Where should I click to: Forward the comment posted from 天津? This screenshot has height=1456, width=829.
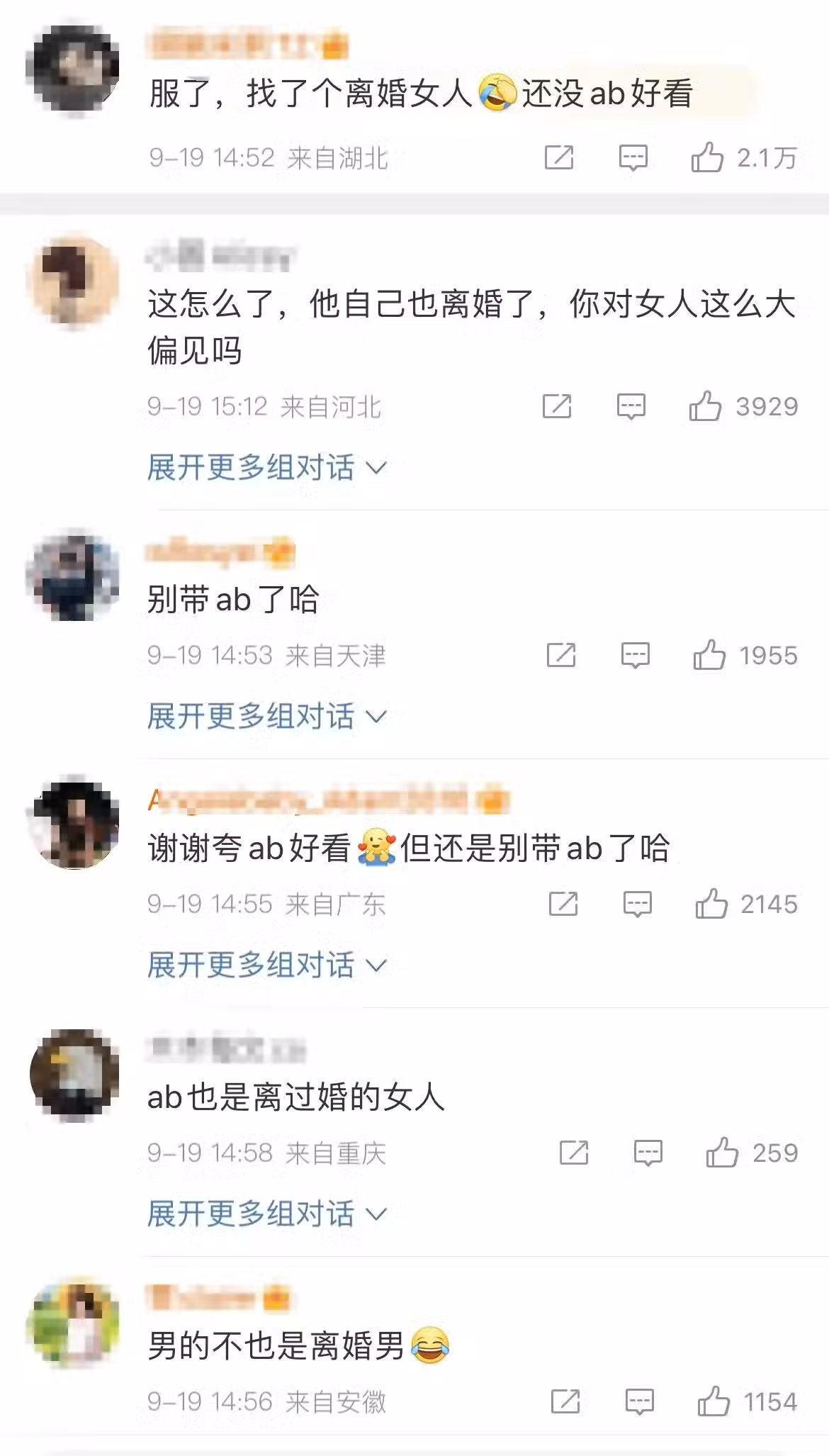tap(560, 656)
